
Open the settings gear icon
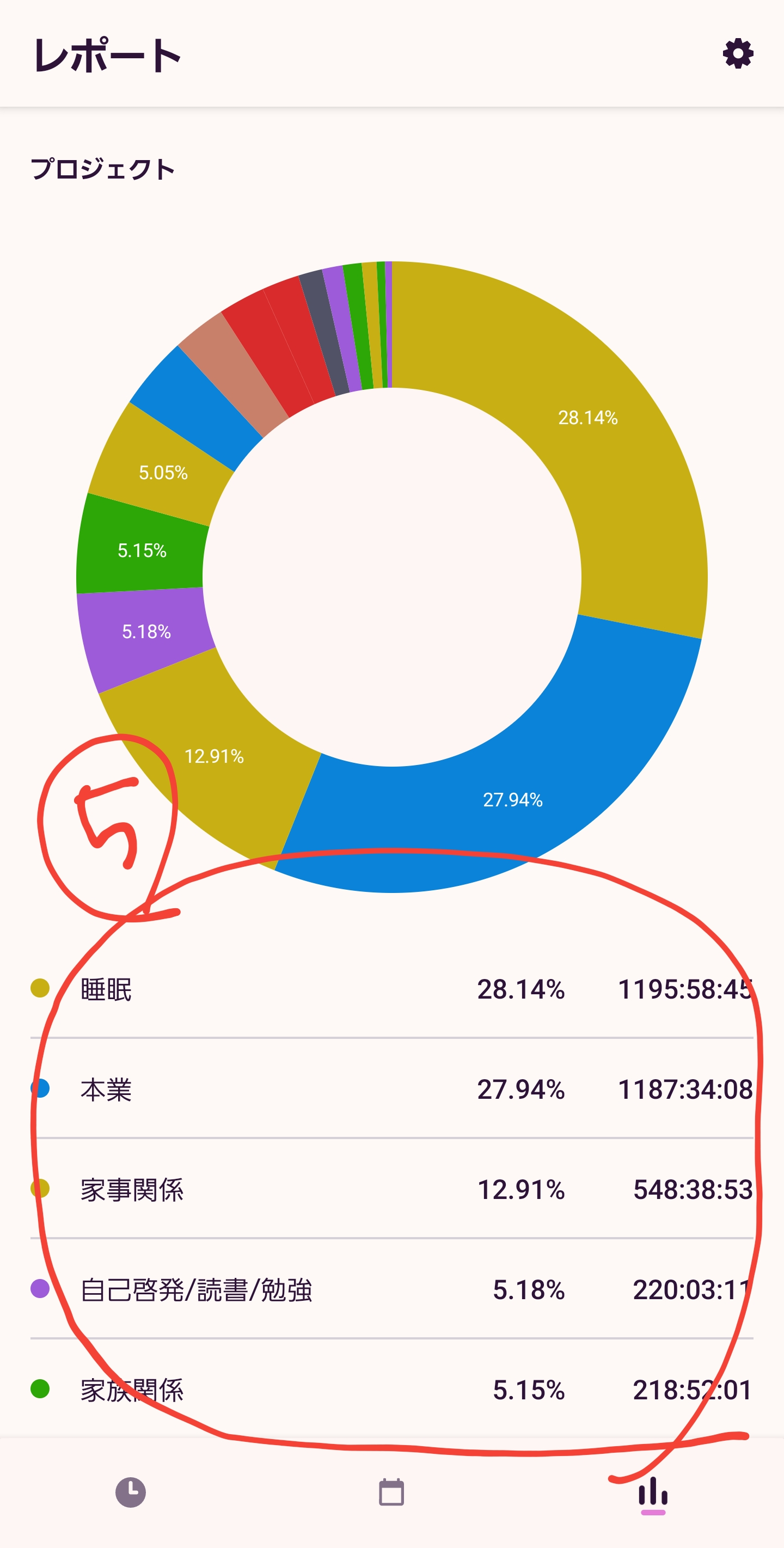pyautogui.click(x=738, y=54)
